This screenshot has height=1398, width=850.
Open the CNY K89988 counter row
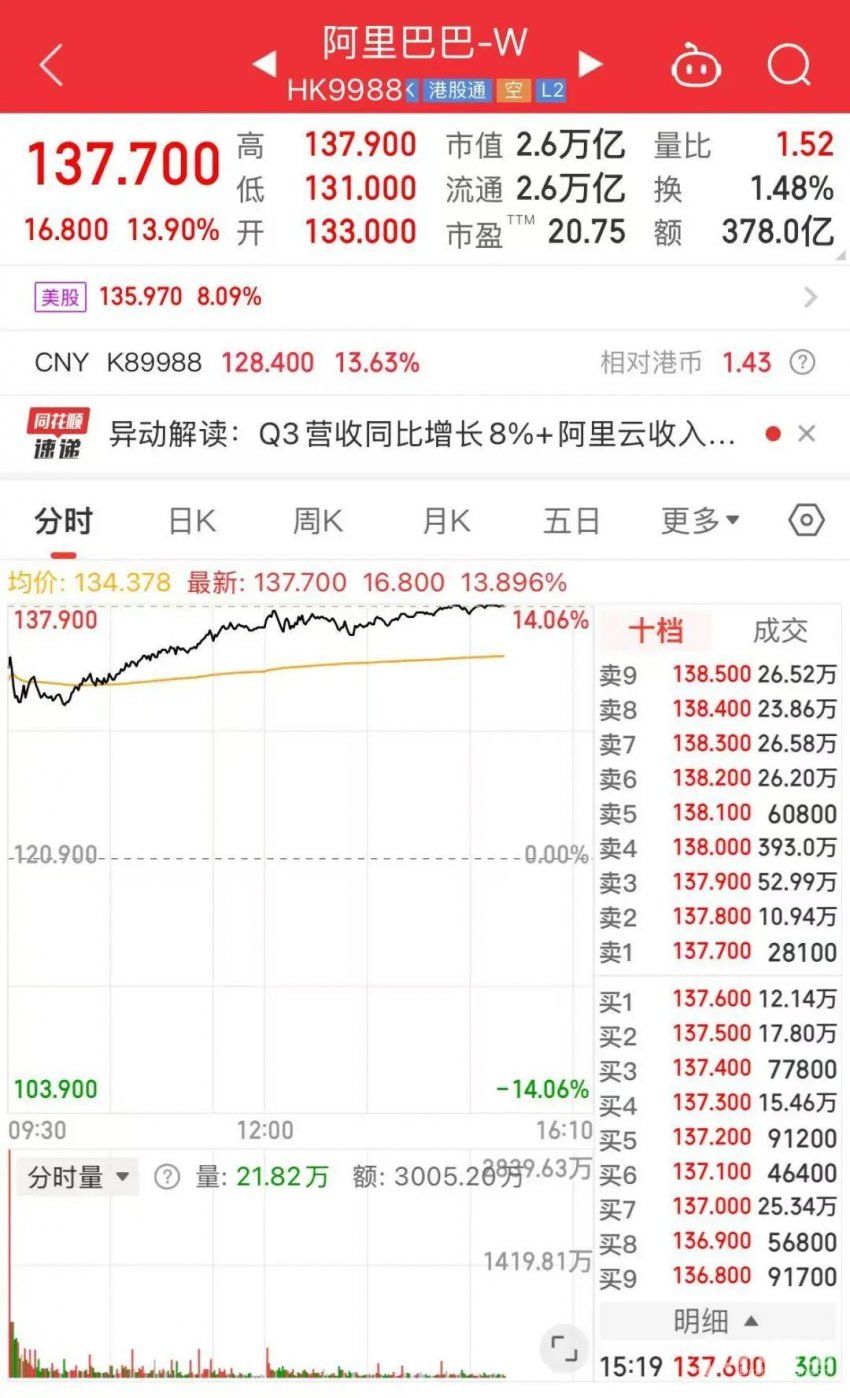click(425, 363)
